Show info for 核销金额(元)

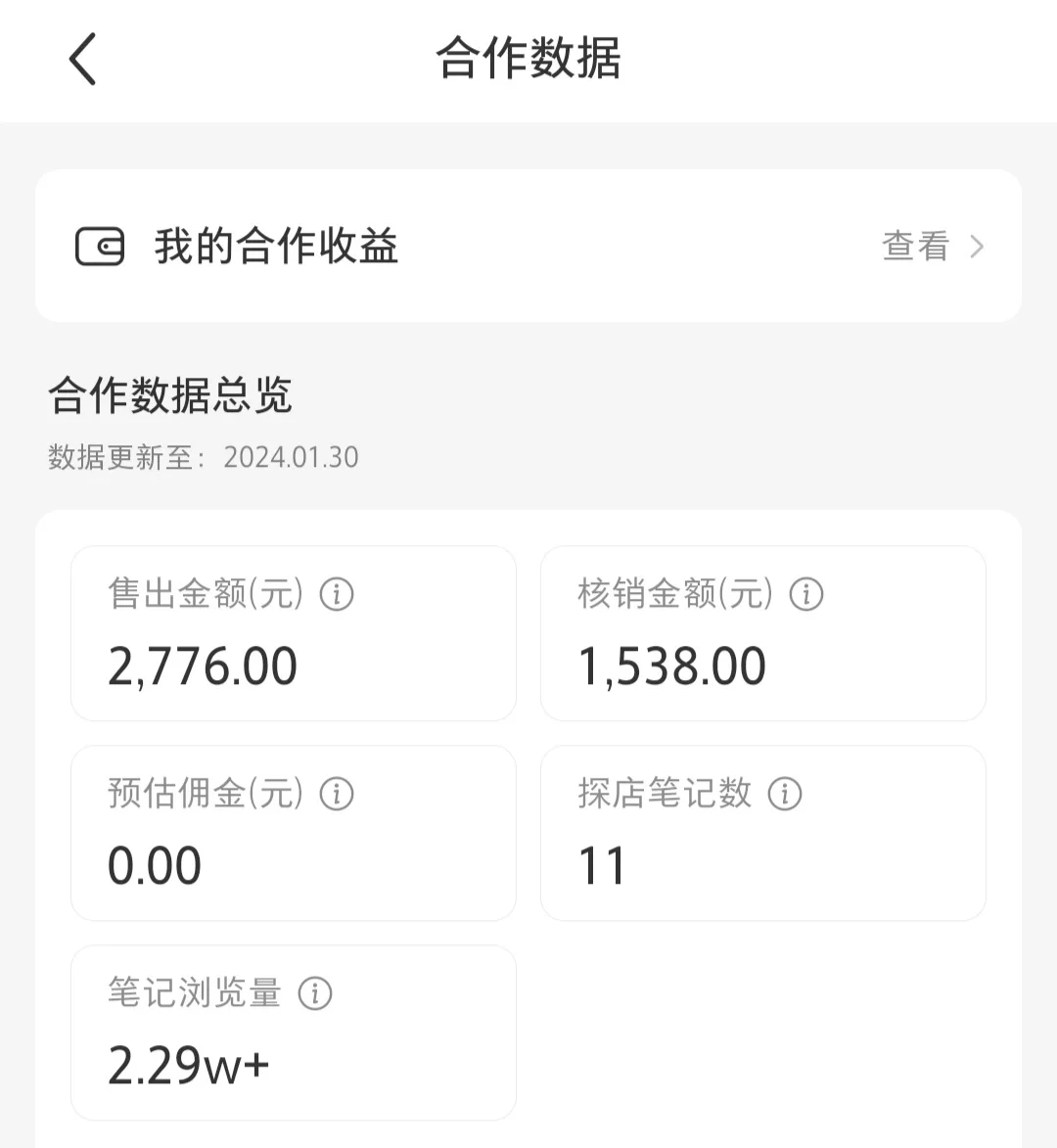click(806, 594)
